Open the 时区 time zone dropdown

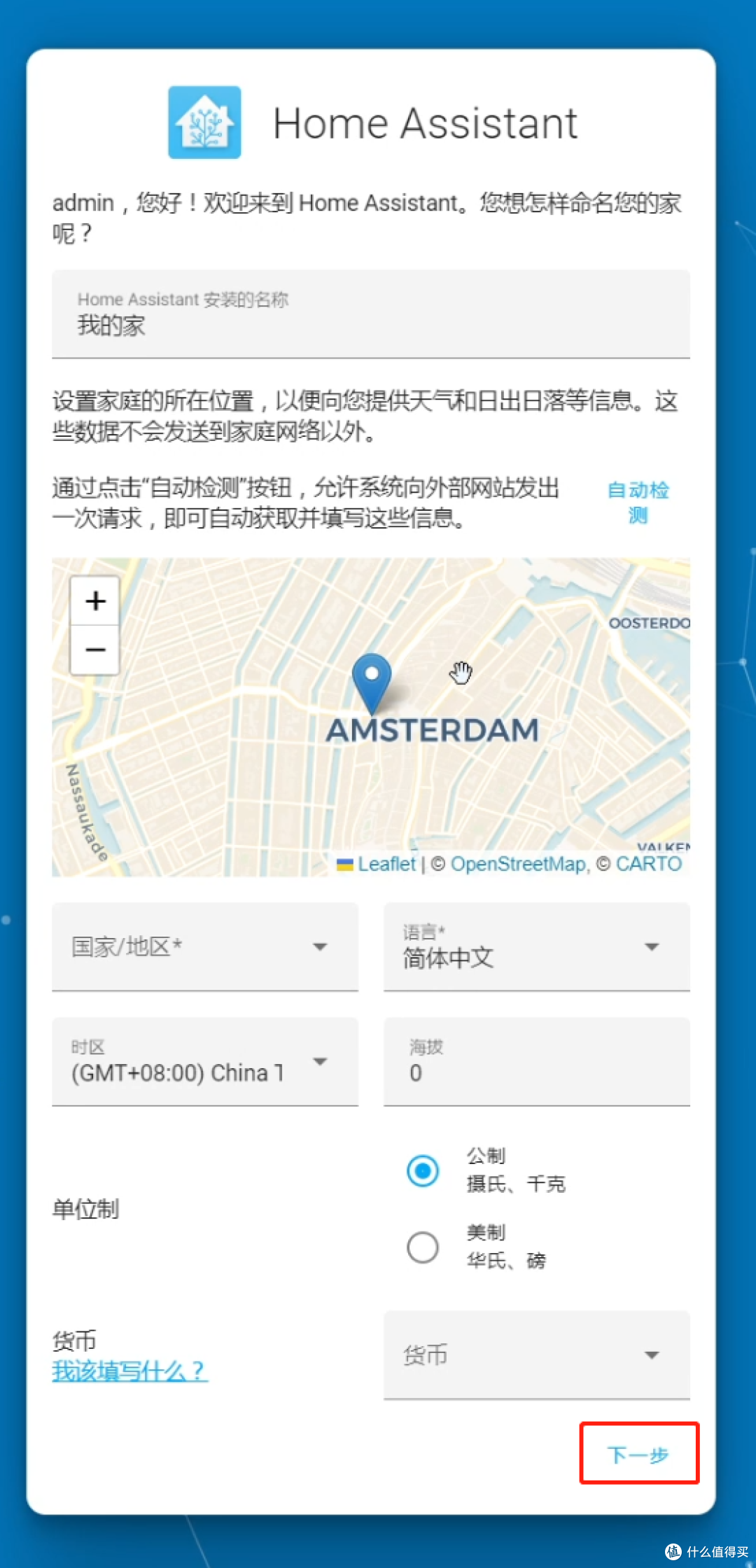pos(204,1062)
